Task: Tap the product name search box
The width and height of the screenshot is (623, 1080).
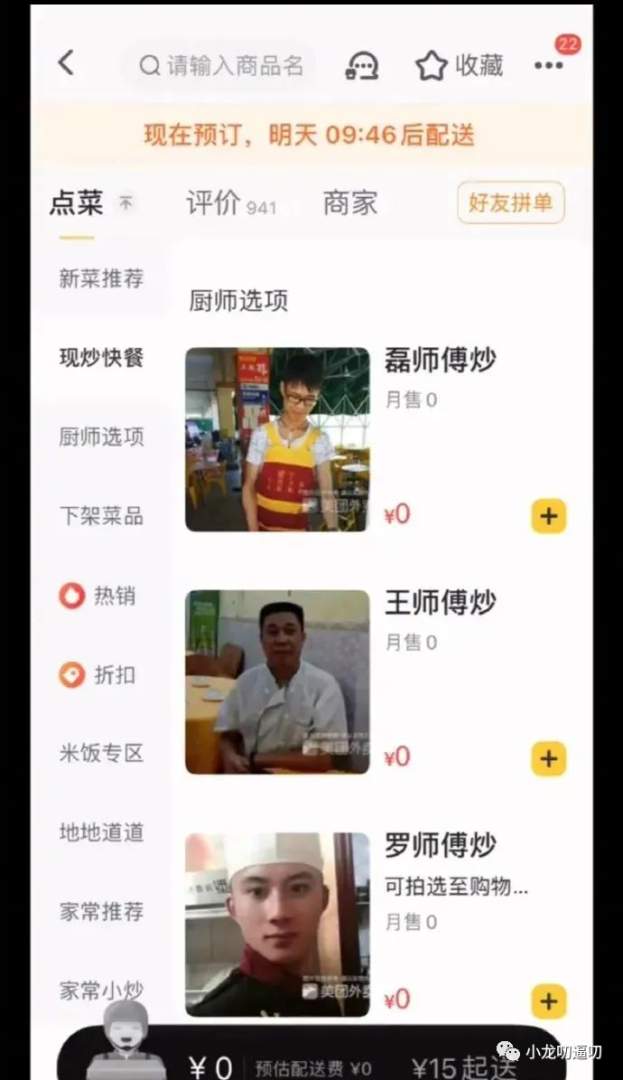Action: (221, 66)
